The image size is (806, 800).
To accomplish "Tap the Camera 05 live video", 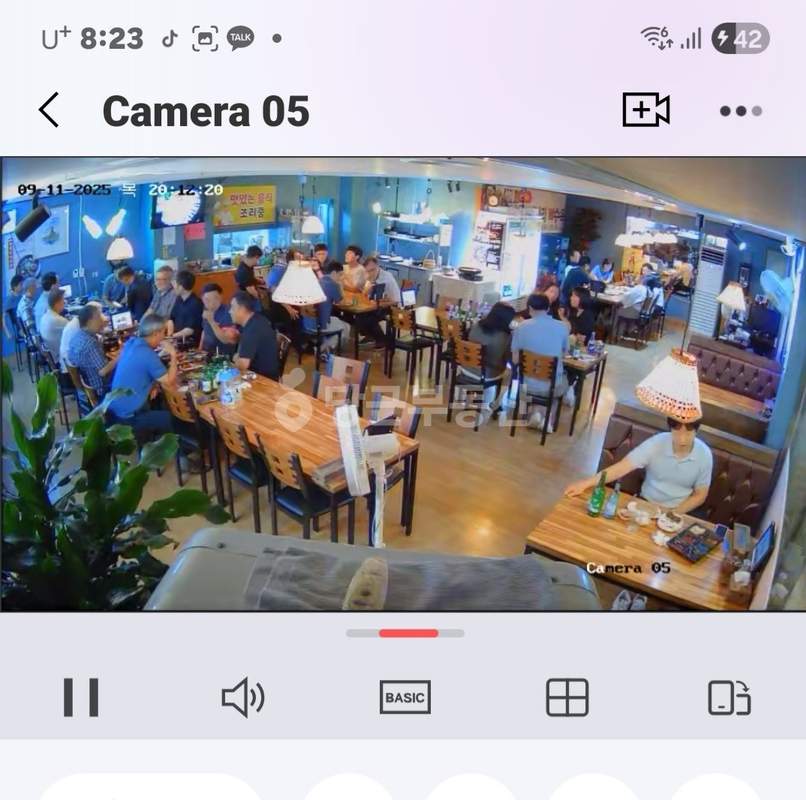I will click(x=403, y=384).
